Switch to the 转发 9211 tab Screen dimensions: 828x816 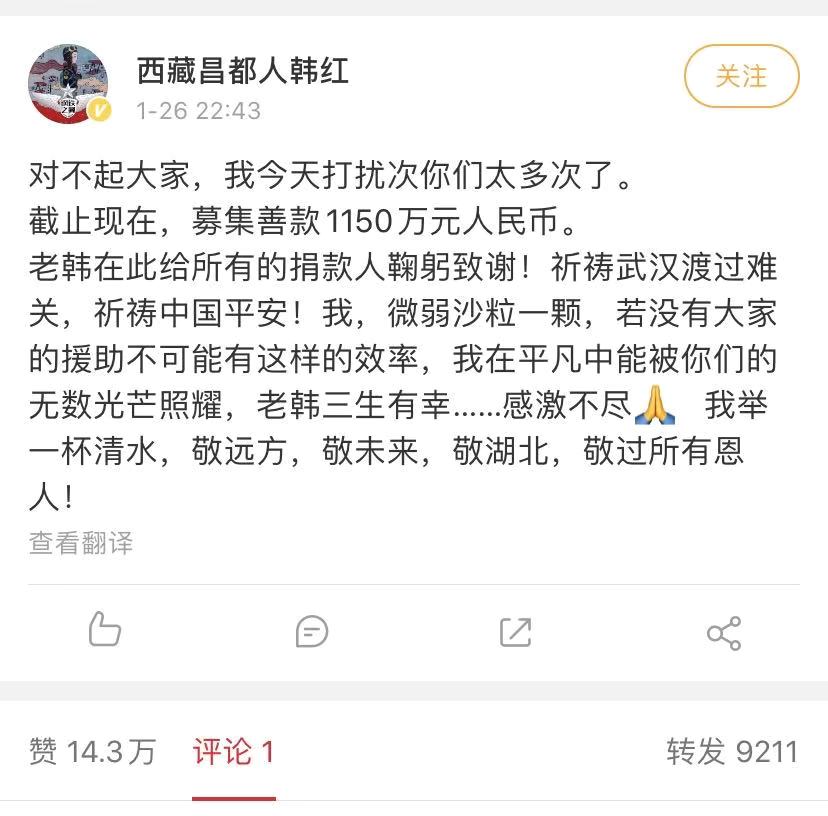tap(732, 751)
